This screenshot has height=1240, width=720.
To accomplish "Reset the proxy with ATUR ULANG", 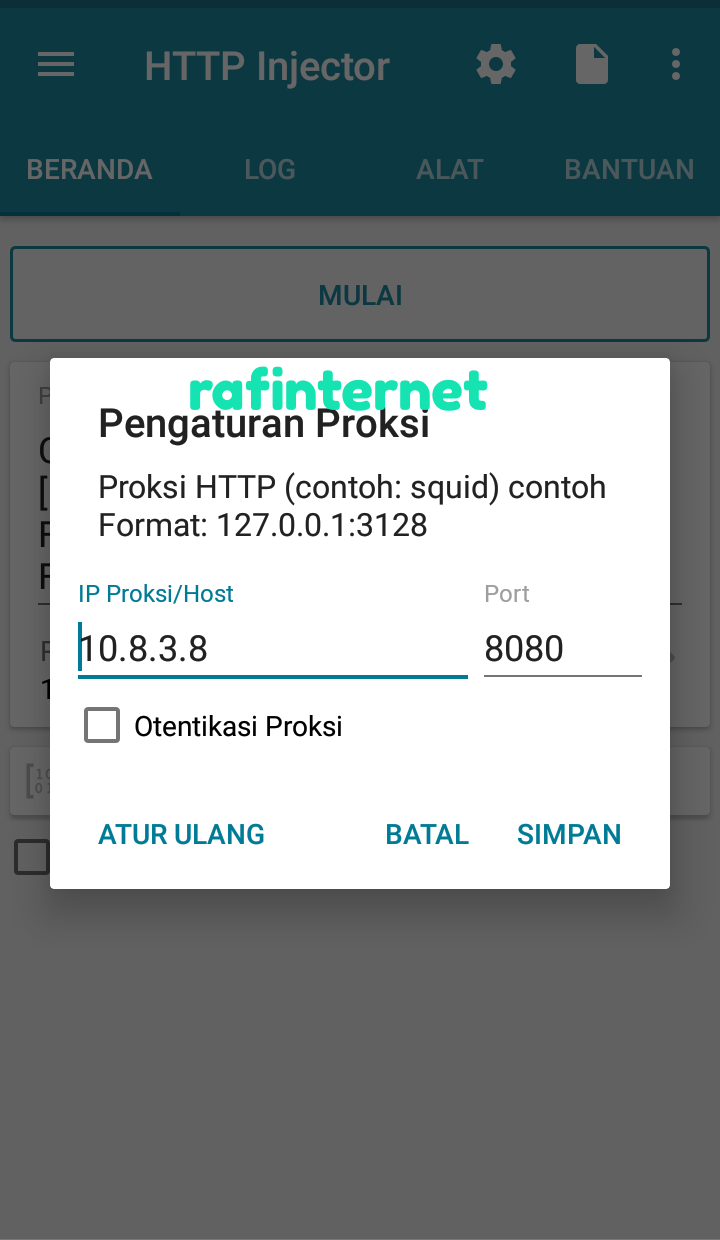I will (x=181, y=834).
